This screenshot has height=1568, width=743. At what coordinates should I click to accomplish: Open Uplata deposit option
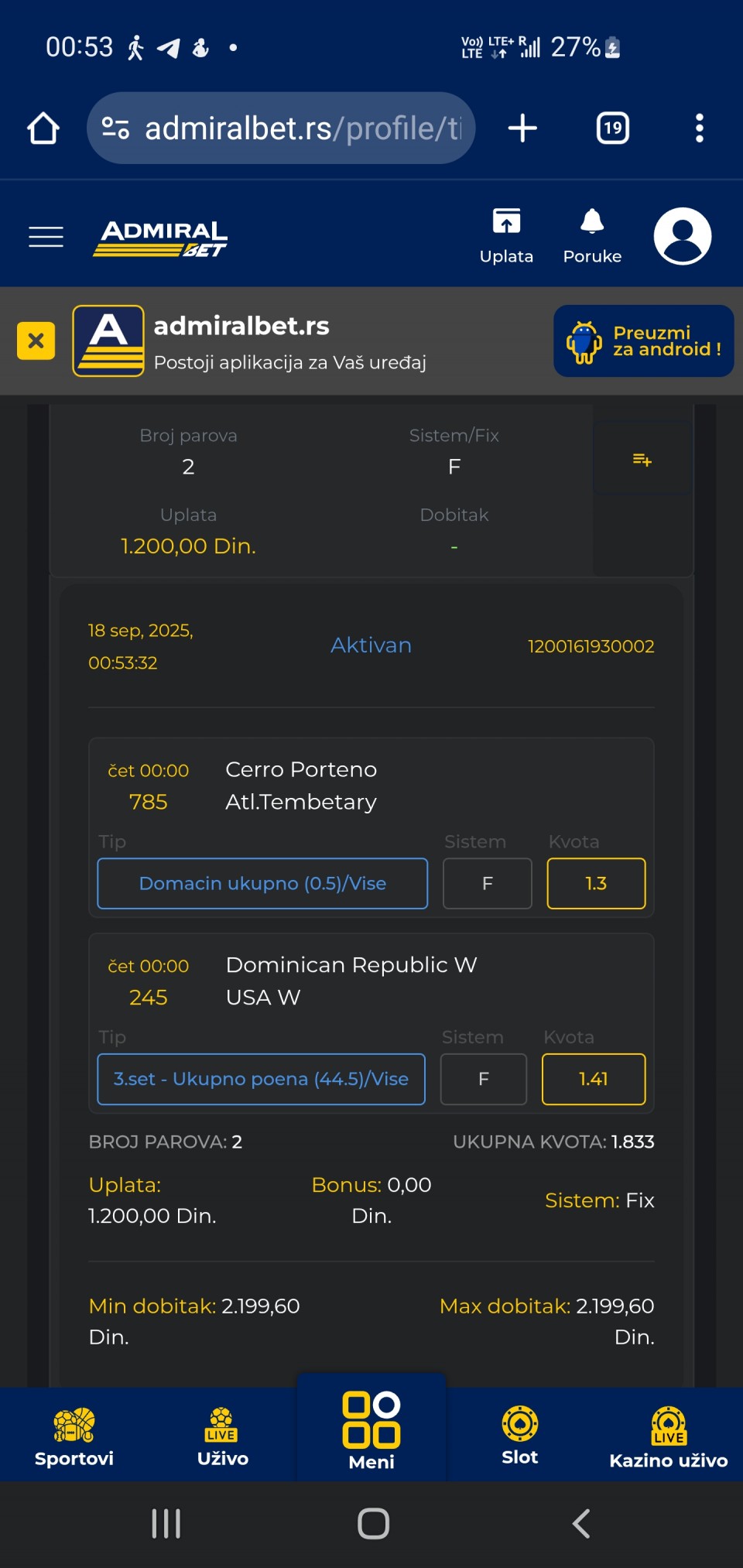click(x=506, y=236)
